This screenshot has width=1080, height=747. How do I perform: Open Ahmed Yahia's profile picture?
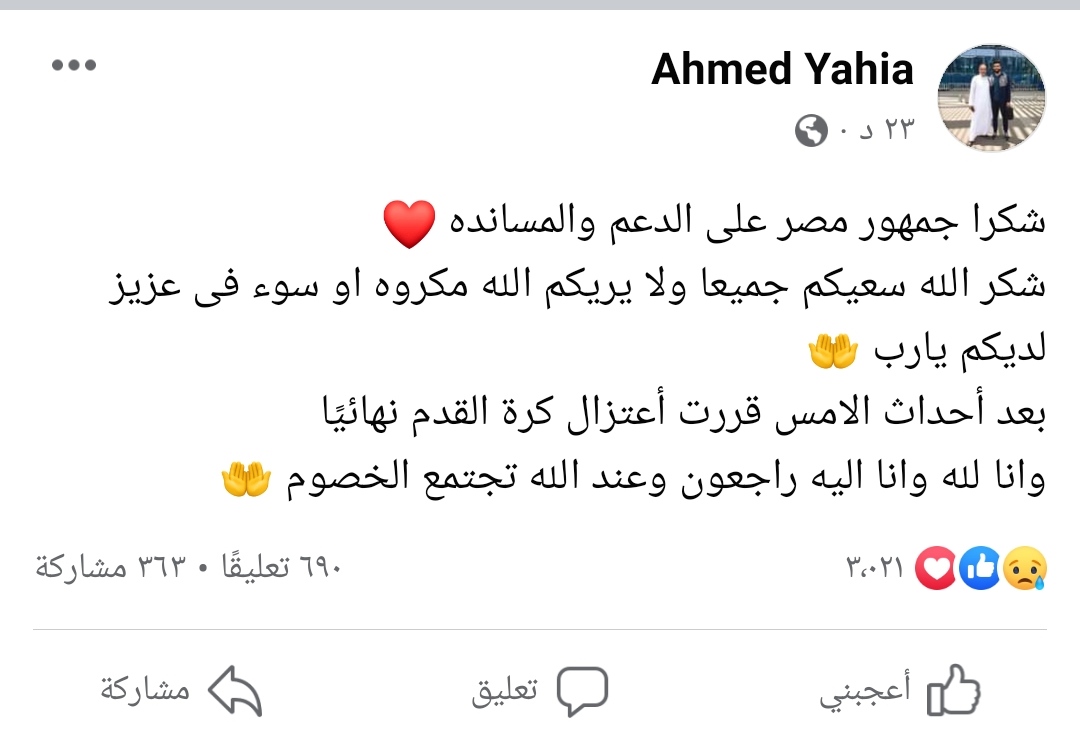990,99
